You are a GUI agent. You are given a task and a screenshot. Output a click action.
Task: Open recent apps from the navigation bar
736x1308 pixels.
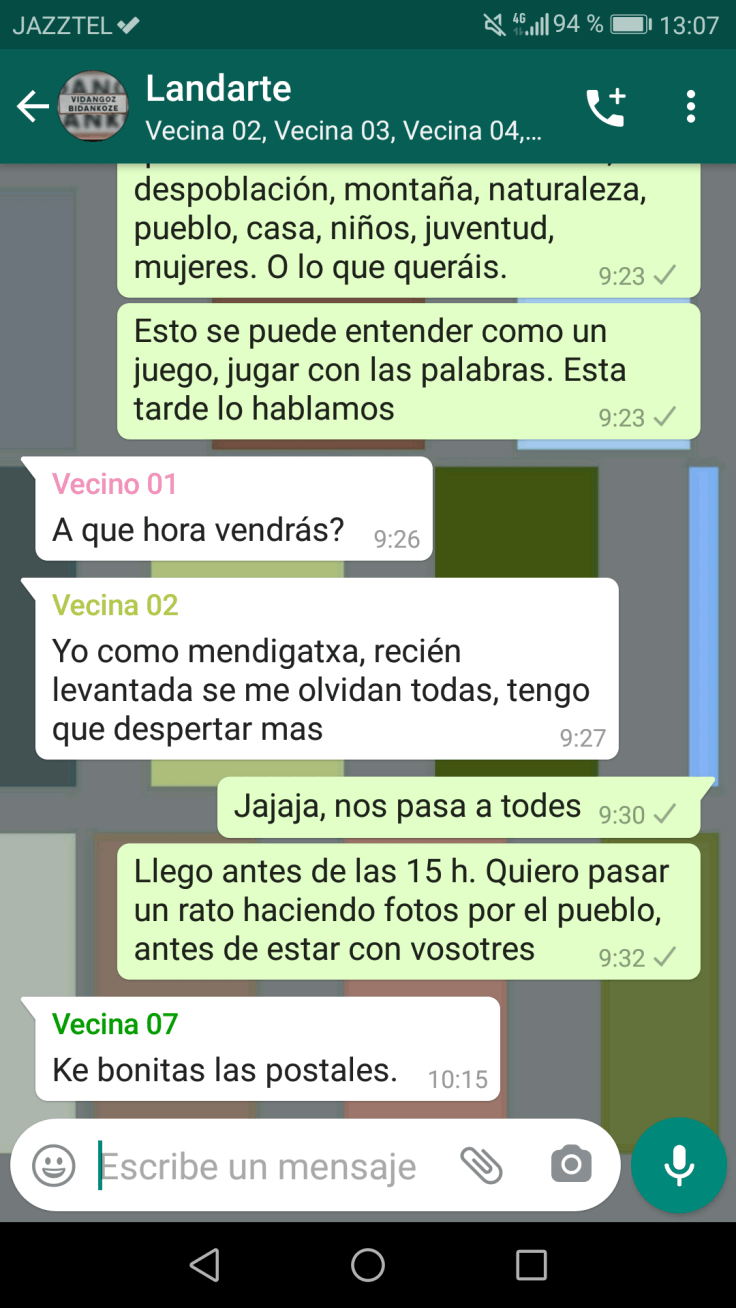531,1265
